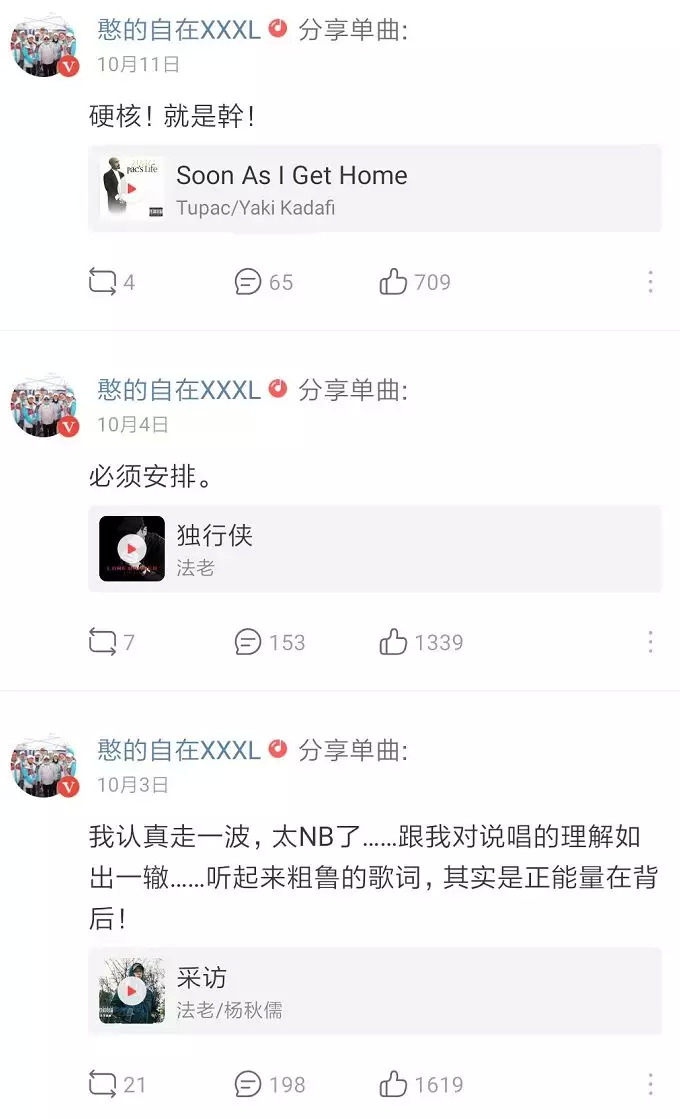Open the overflow menu on the October 4 post
The height and width of the screenshot is (1119, 680).
pos(650,642)
